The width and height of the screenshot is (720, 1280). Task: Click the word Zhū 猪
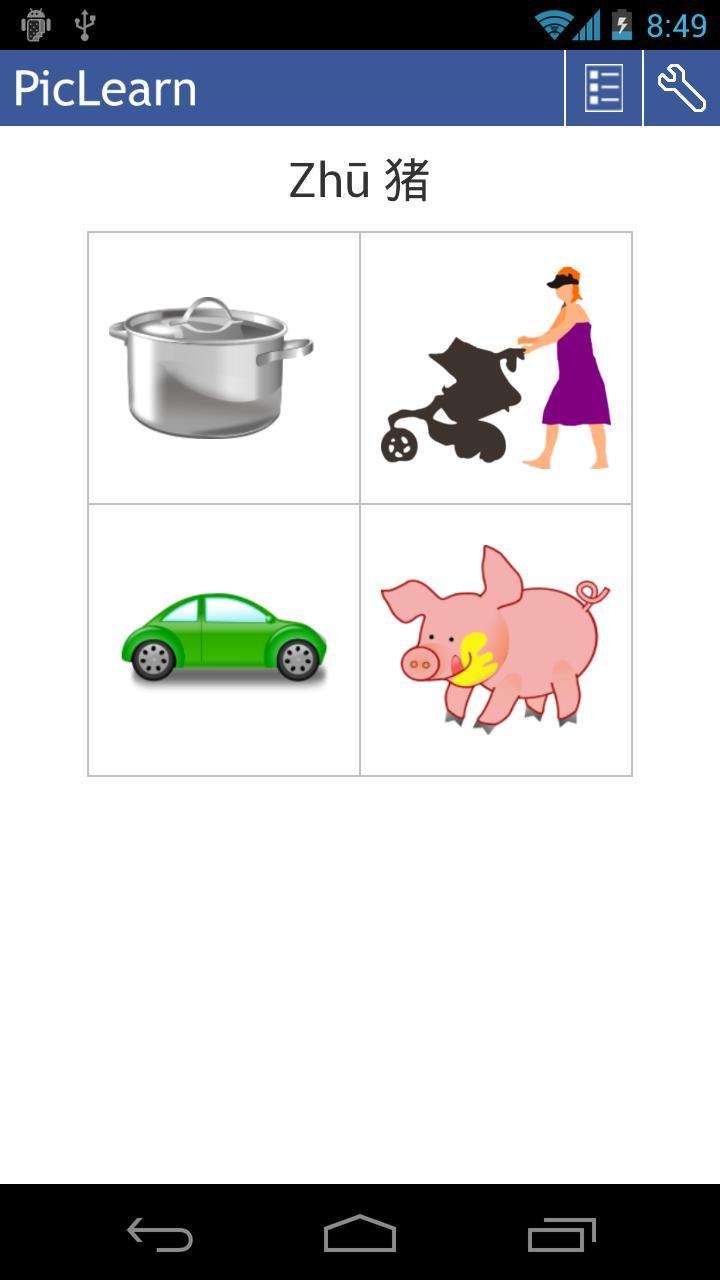(360, 180)
